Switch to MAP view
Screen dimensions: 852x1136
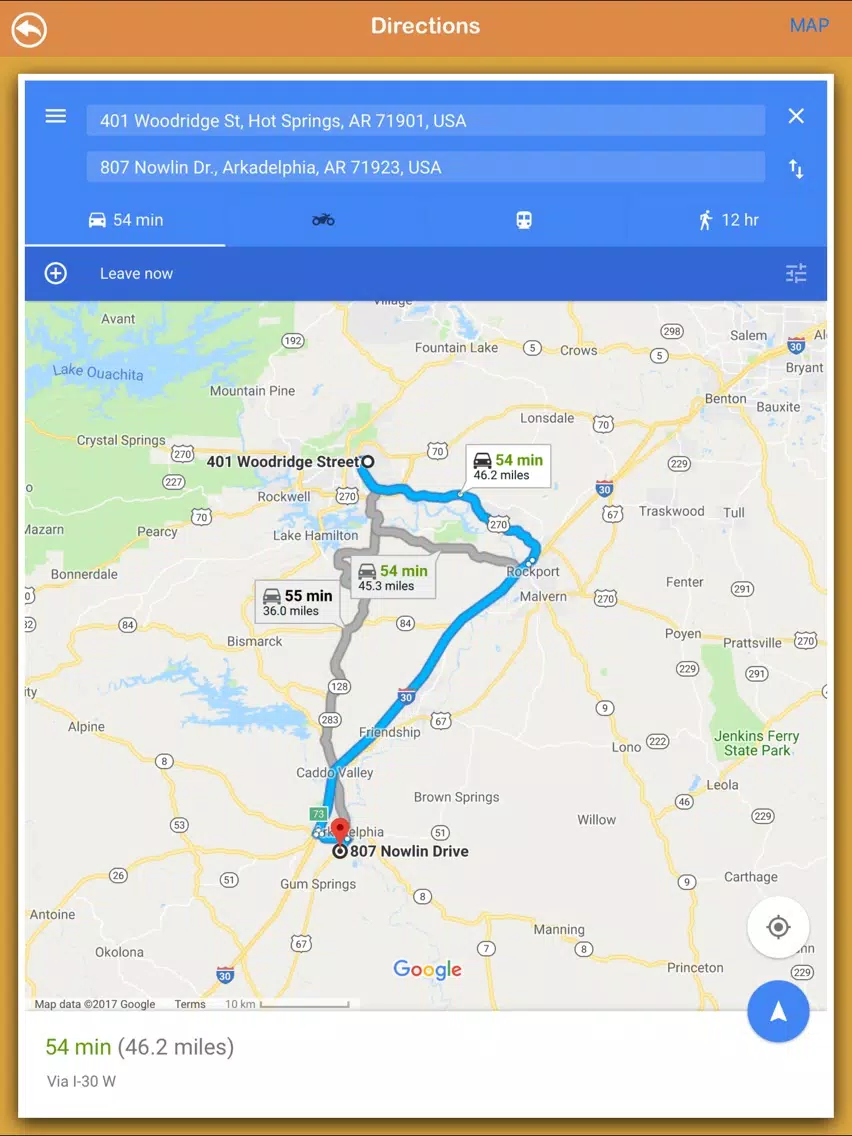808,26
